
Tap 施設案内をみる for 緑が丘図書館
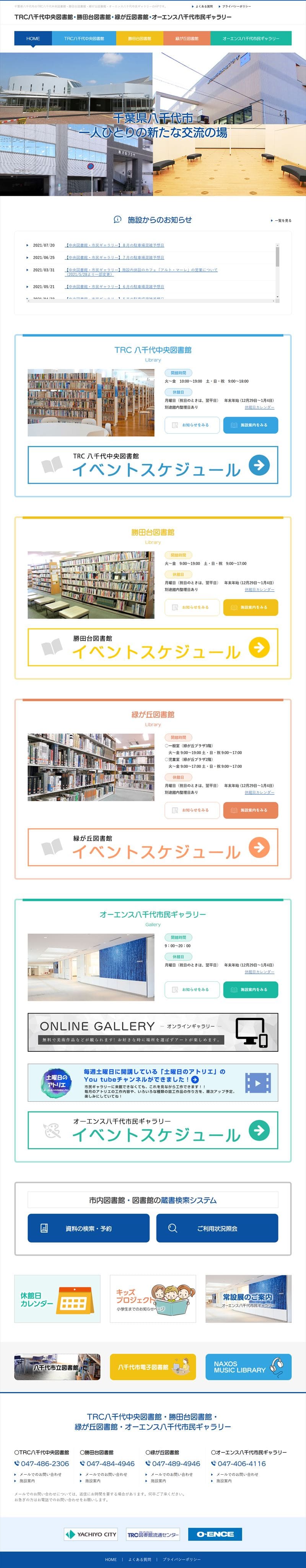(250, 810)
